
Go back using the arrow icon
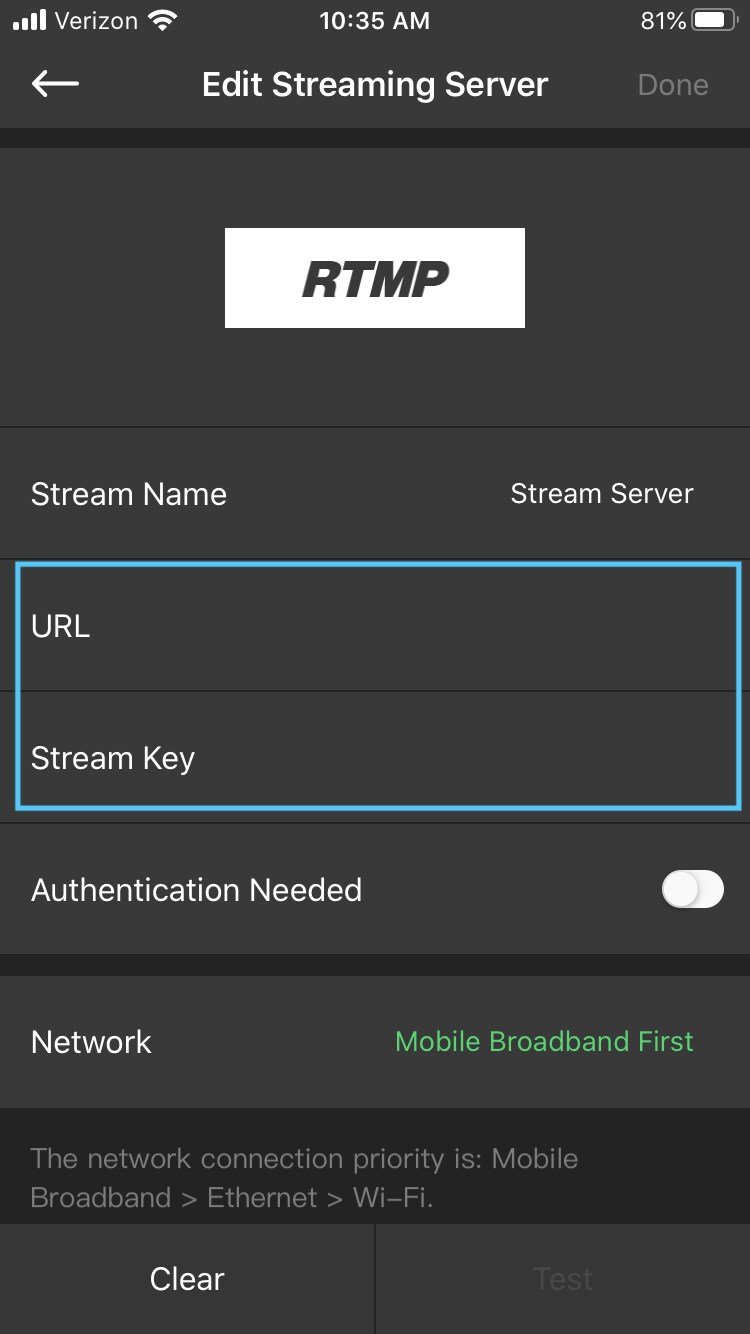click(55, 84)
